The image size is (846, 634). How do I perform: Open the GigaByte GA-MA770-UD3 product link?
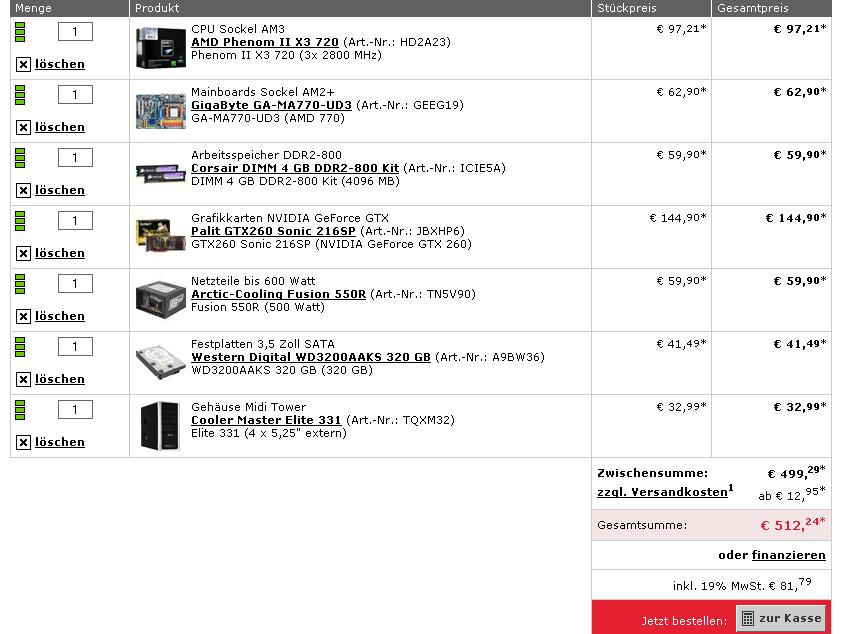point(270,105)
